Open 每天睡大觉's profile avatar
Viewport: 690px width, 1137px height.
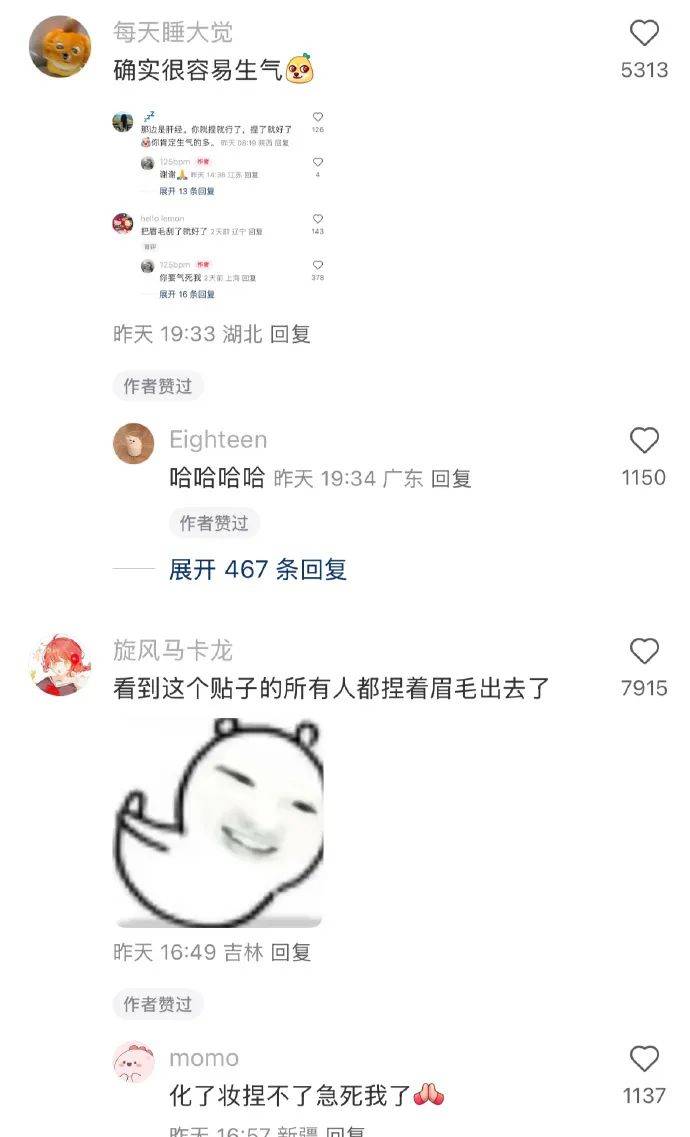tap(59, 46)
